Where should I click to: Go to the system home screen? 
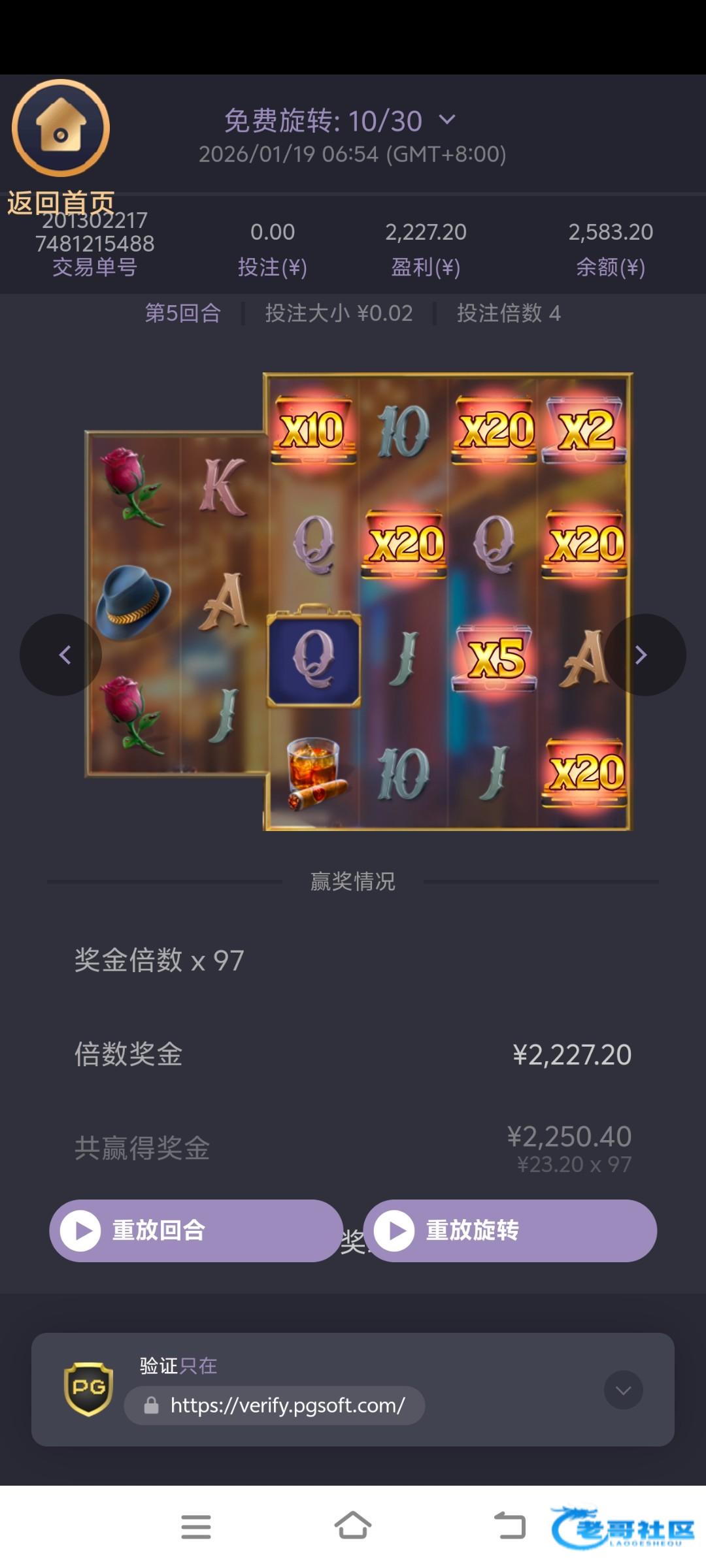click(353, 1527)
